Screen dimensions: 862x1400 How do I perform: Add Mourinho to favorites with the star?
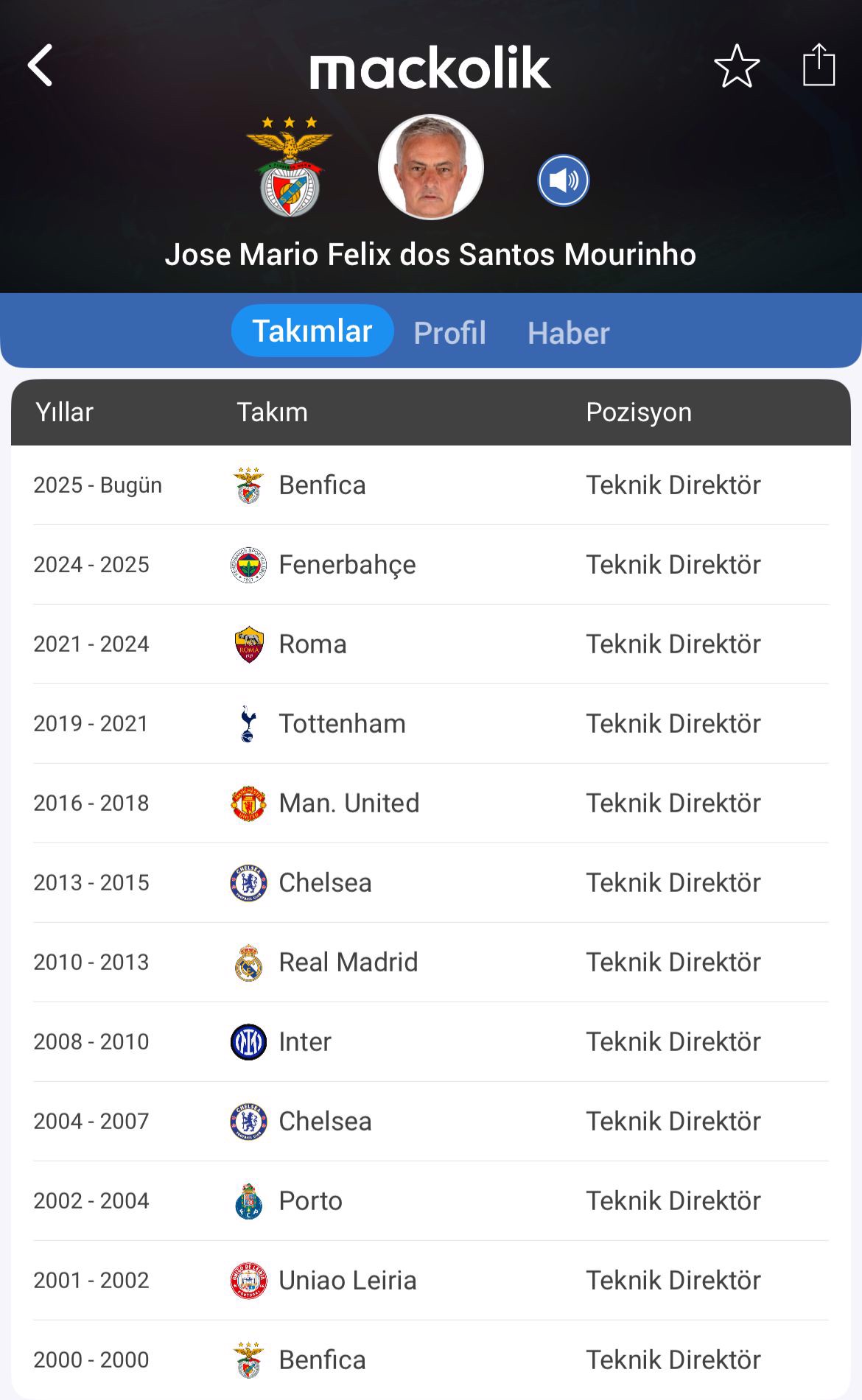click(x=737, y=66)
